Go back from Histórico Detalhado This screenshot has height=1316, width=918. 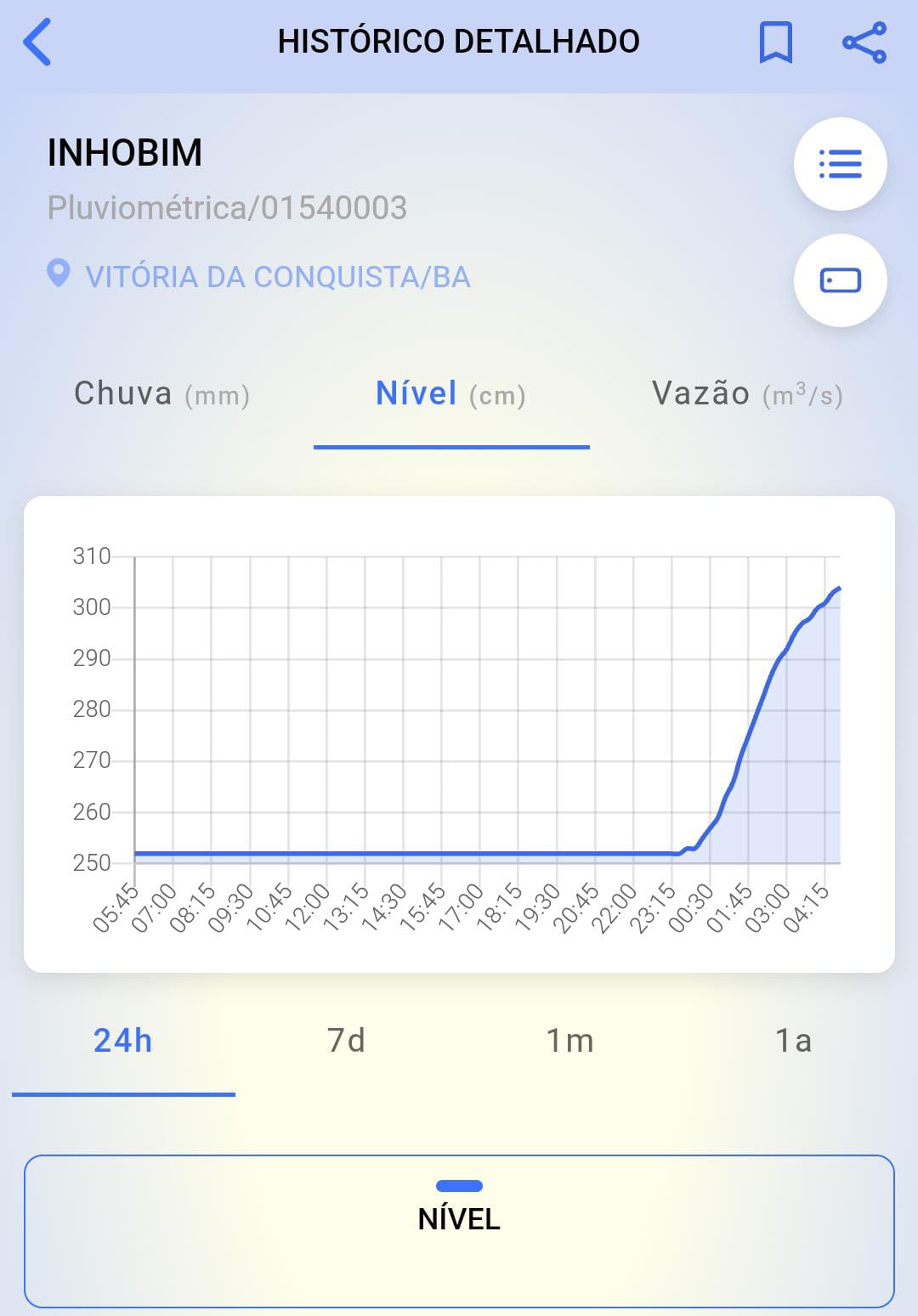click(38, 42)
